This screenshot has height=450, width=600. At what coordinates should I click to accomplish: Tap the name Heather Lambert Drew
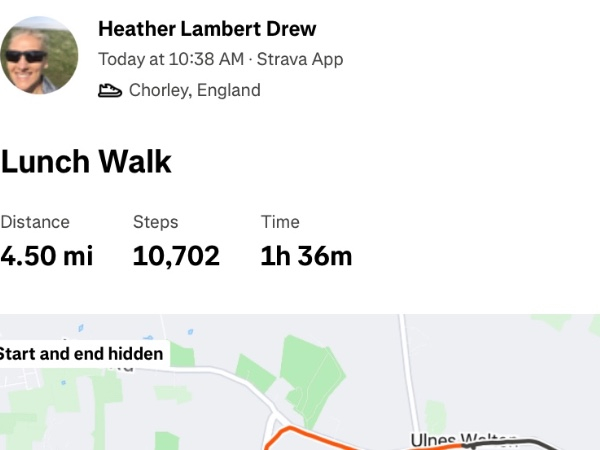pyautogui.click(x=207, y=28)
